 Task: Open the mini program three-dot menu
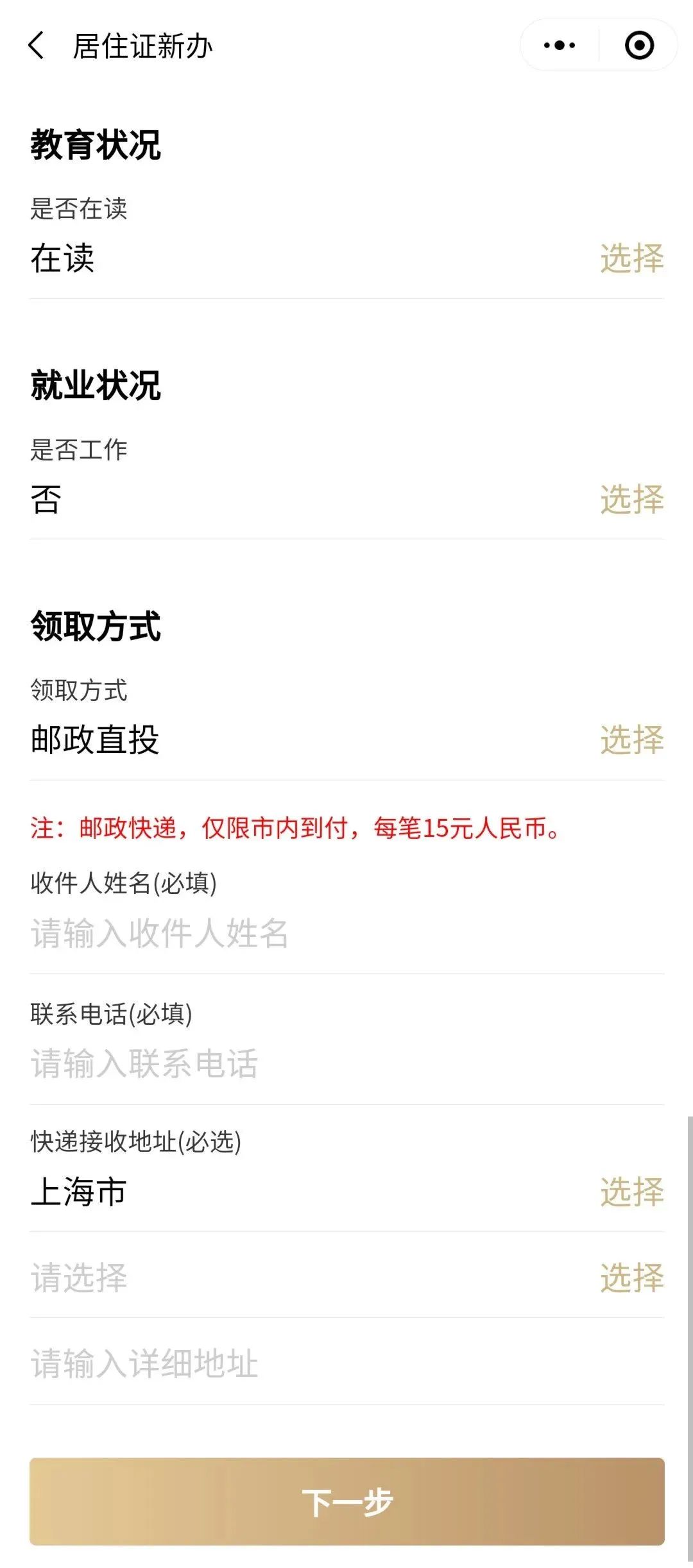[559, 46]
